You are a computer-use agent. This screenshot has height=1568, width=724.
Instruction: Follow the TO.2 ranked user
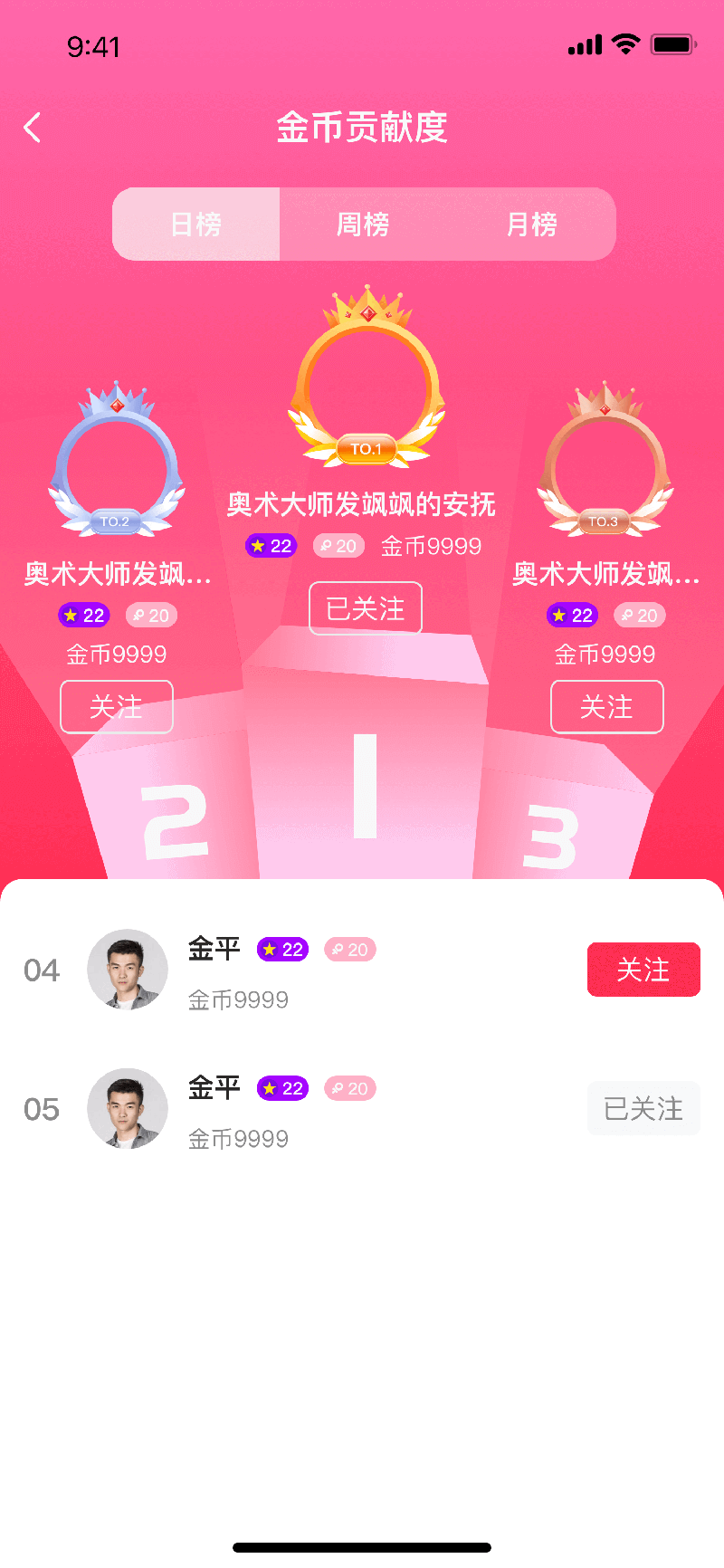(x=117, y=707)
